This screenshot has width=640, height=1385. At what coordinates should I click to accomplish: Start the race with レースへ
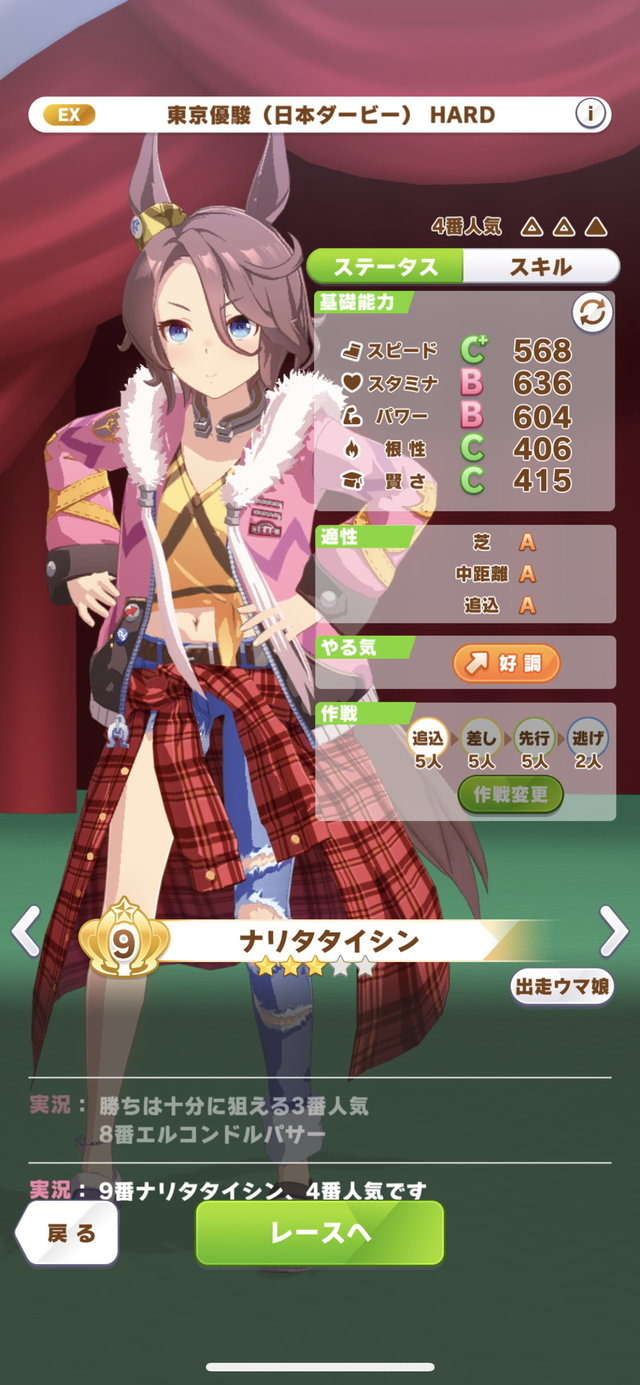[319, 1233]
